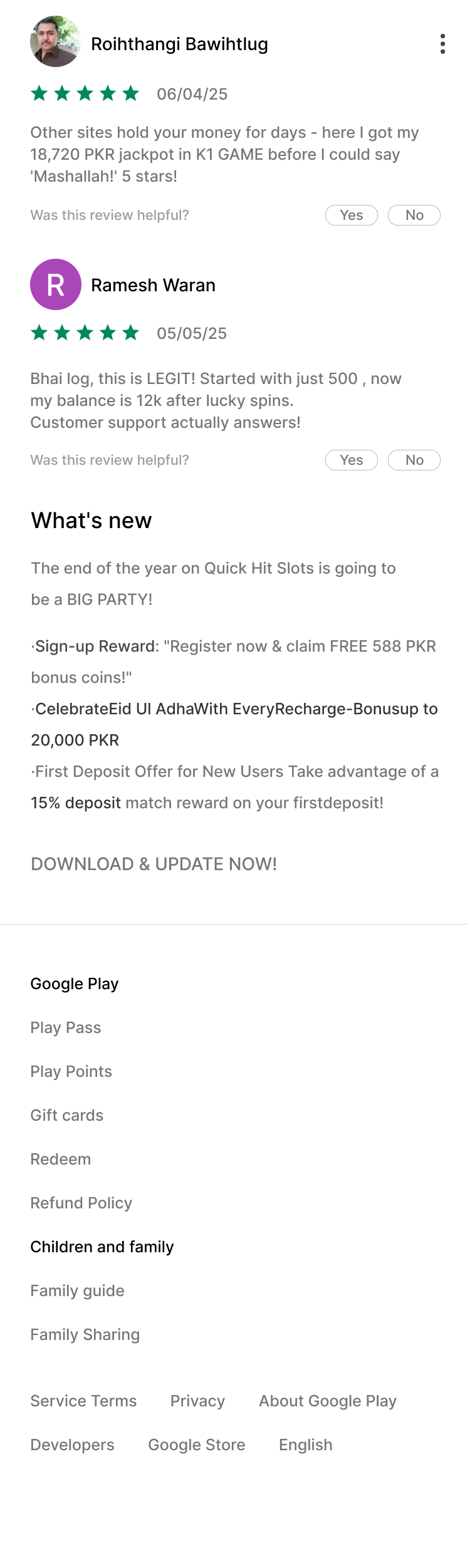Read the Service Terms
The width and height of the screenshot is (470, 1568).
tap(83, 1401)
